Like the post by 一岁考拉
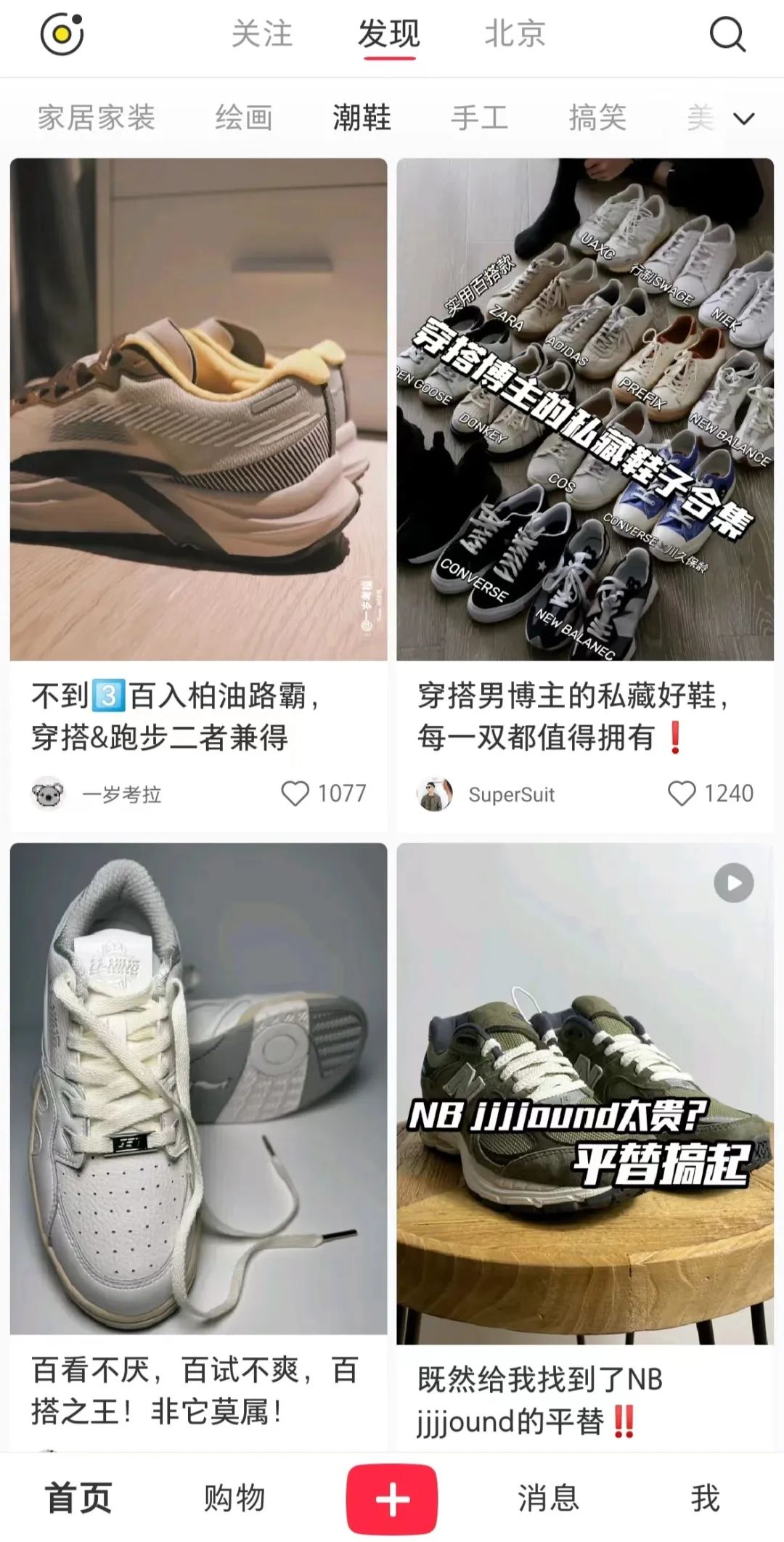 click(x=295, y=794)
